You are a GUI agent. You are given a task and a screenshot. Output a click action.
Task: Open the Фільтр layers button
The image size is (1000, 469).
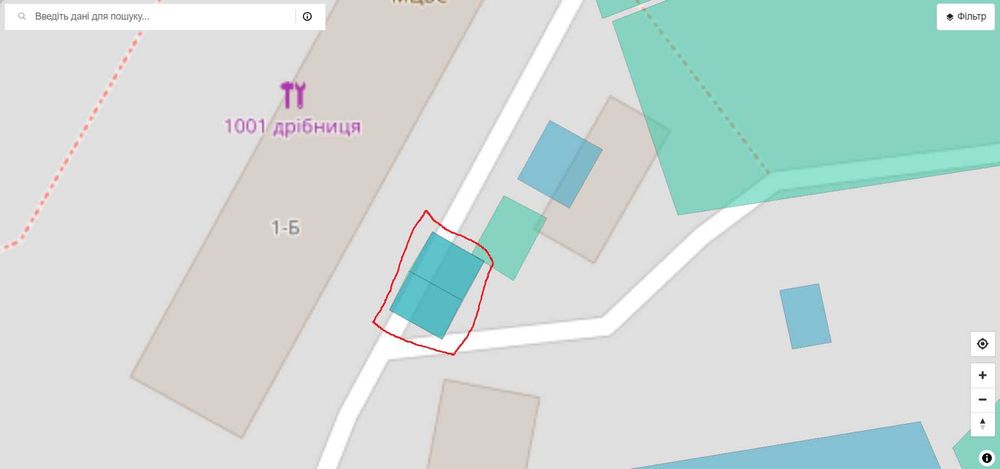(x=965, y=17)
